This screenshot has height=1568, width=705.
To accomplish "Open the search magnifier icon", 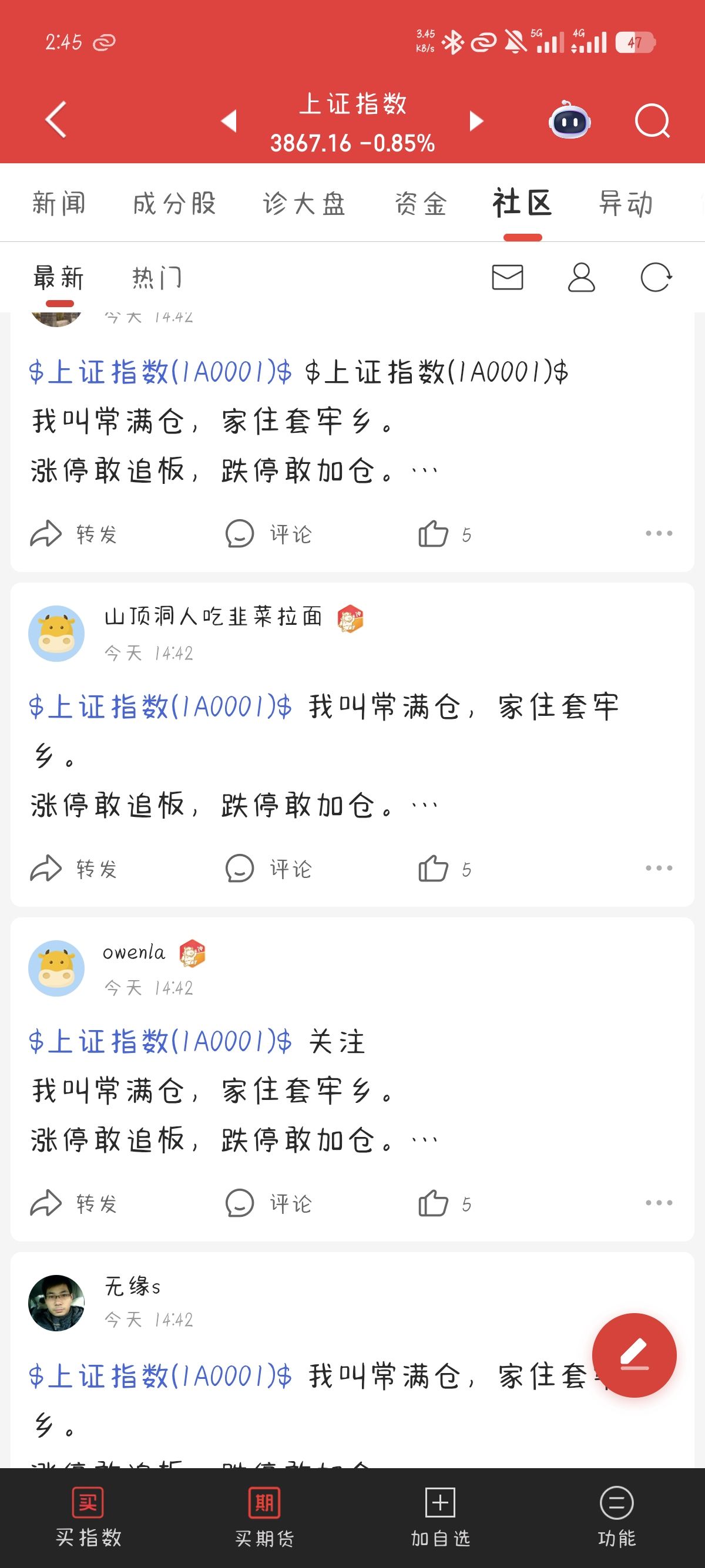I will (x=652, y=121).
